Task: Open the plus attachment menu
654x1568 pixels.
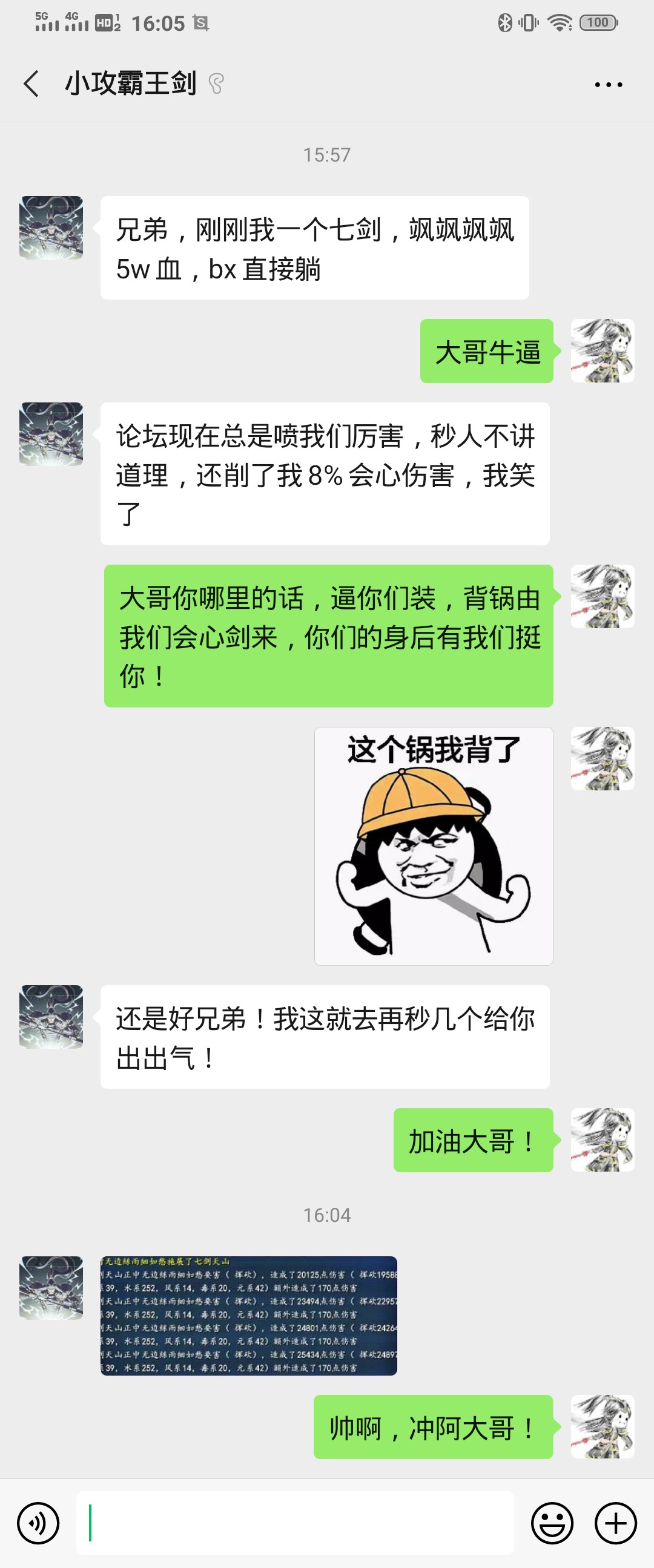Action: coord(616,1524)
